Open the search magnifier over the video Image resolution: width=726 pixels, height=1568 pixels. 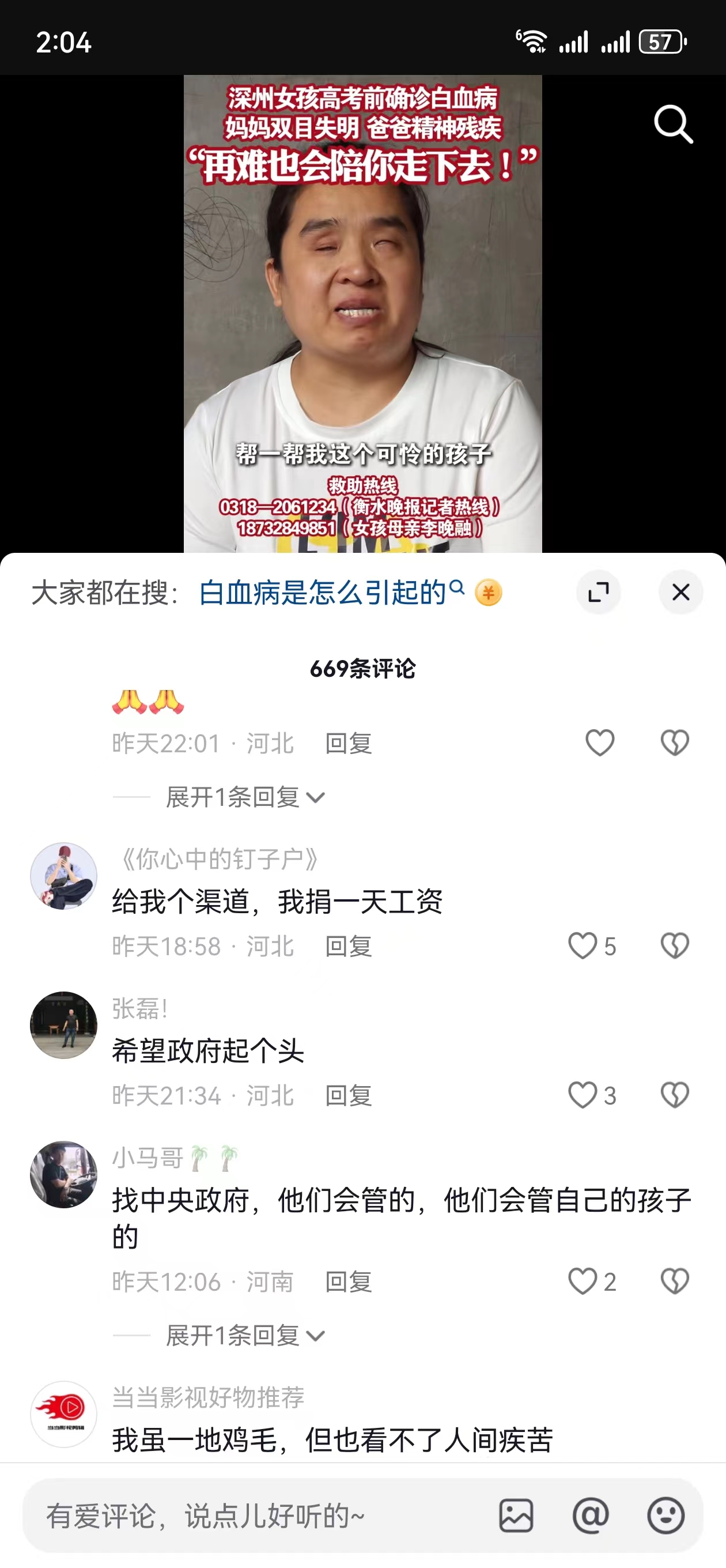tap(673, 124)
